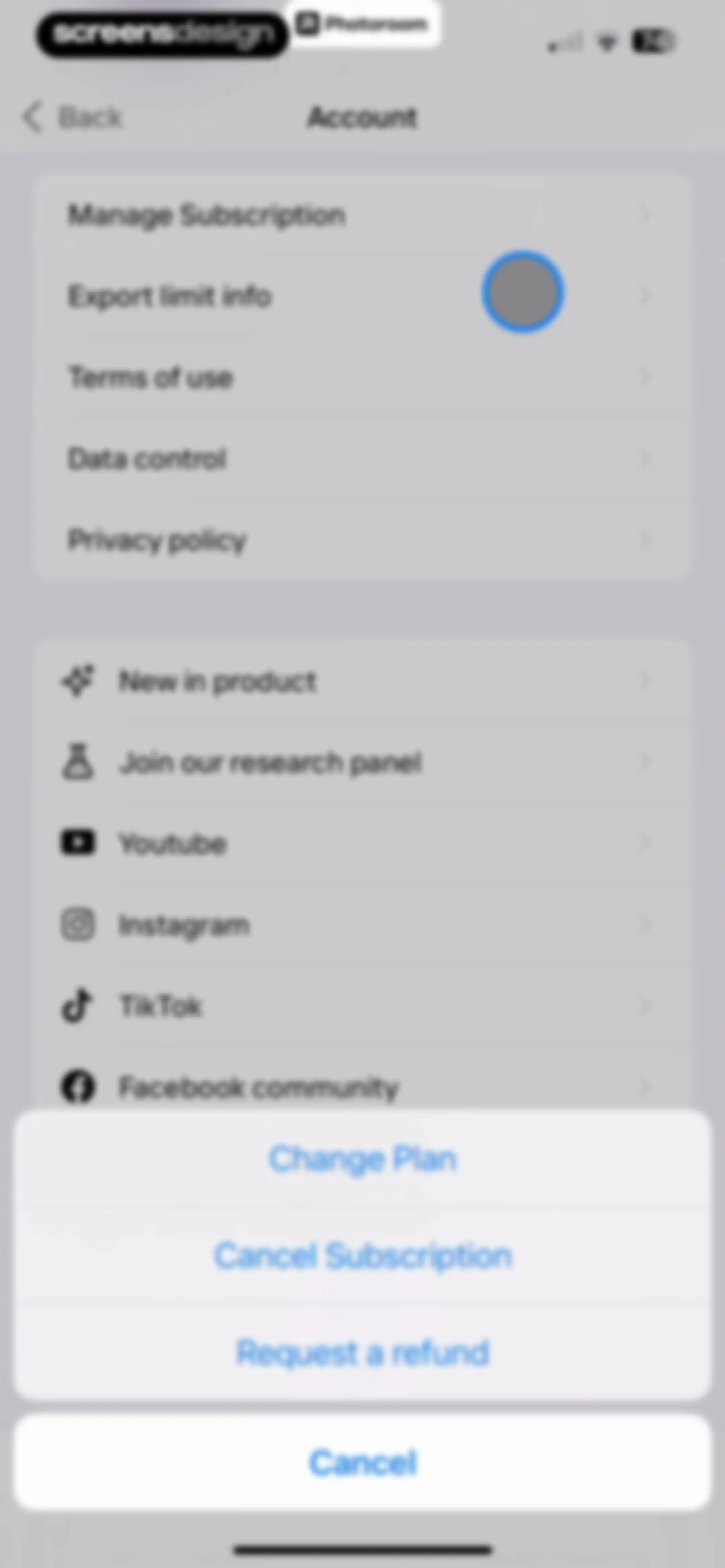The image size is (725, 1568).
Task: View Terms of use
Action: [363, 377]
